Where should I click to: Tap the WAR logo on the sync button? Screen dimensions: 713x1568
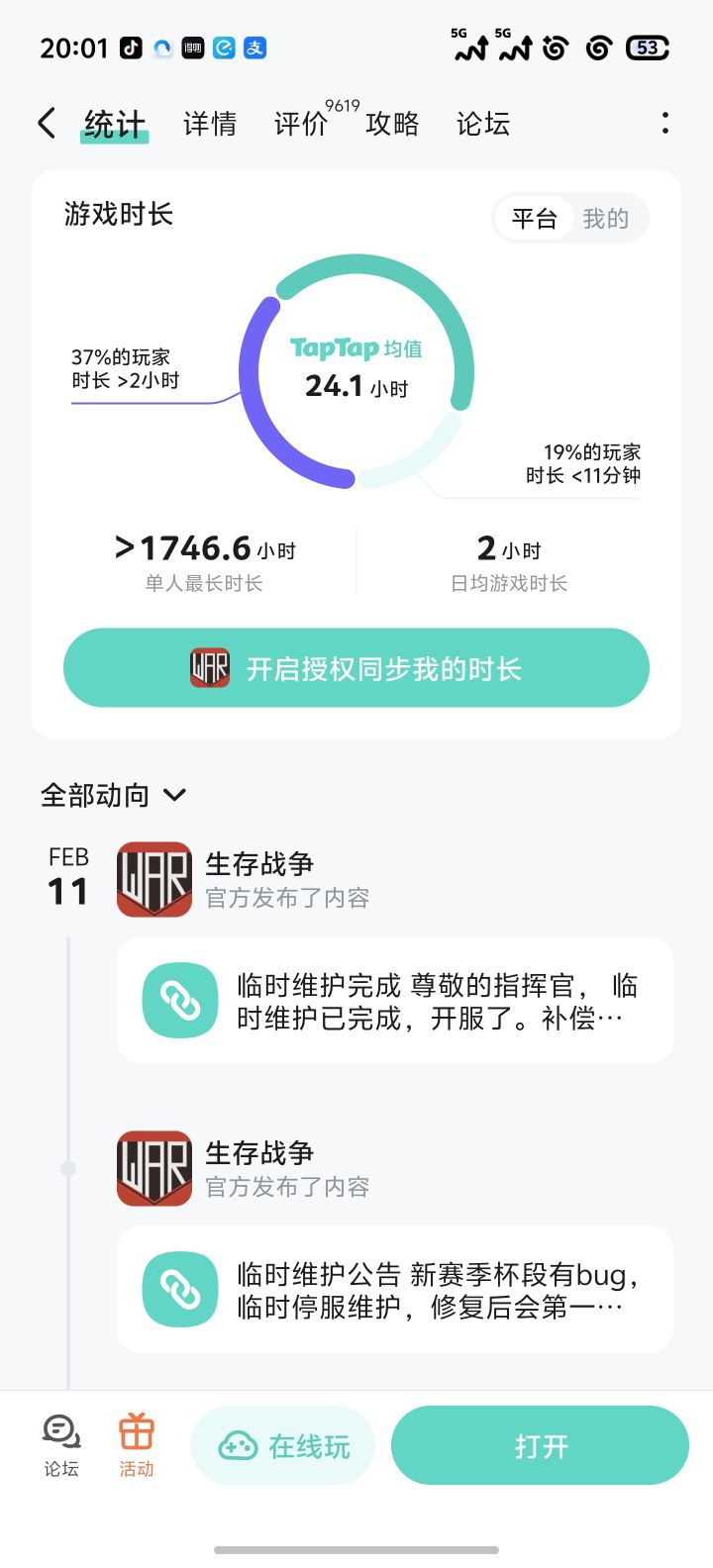pos(209,667)
